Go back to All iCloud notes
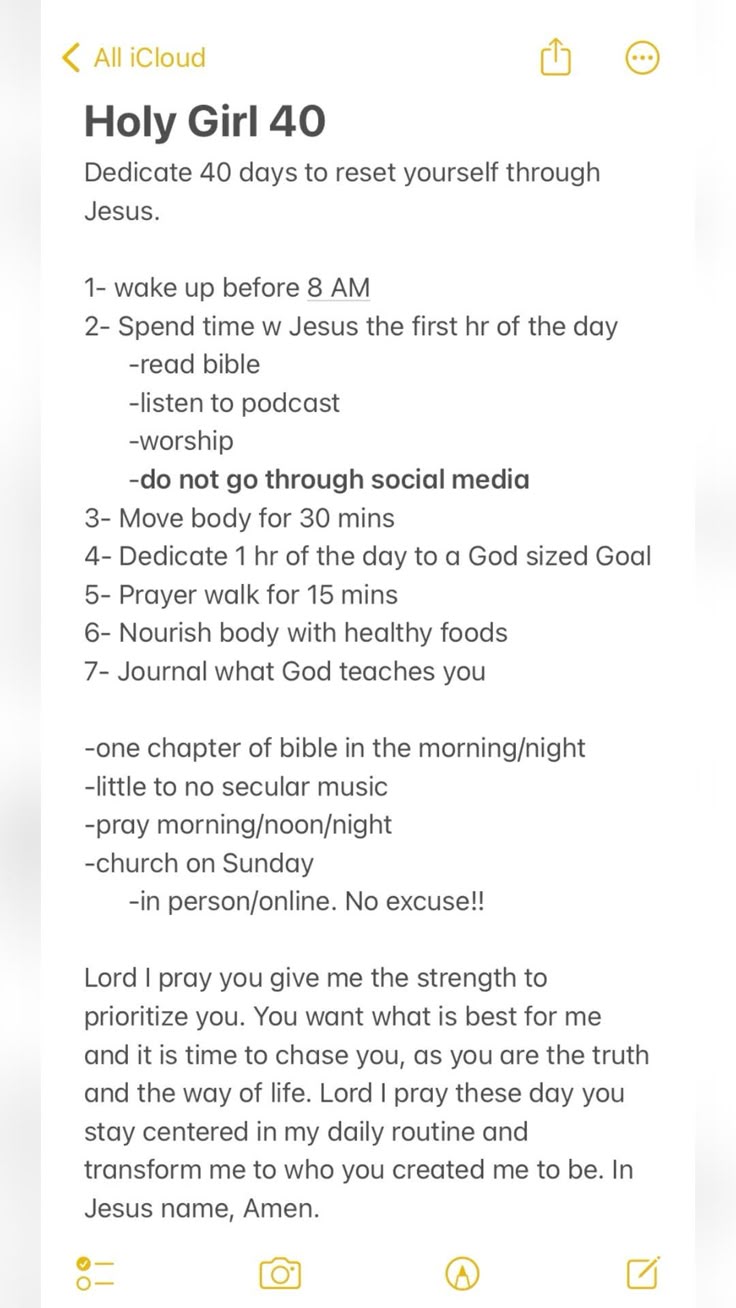 134,58
